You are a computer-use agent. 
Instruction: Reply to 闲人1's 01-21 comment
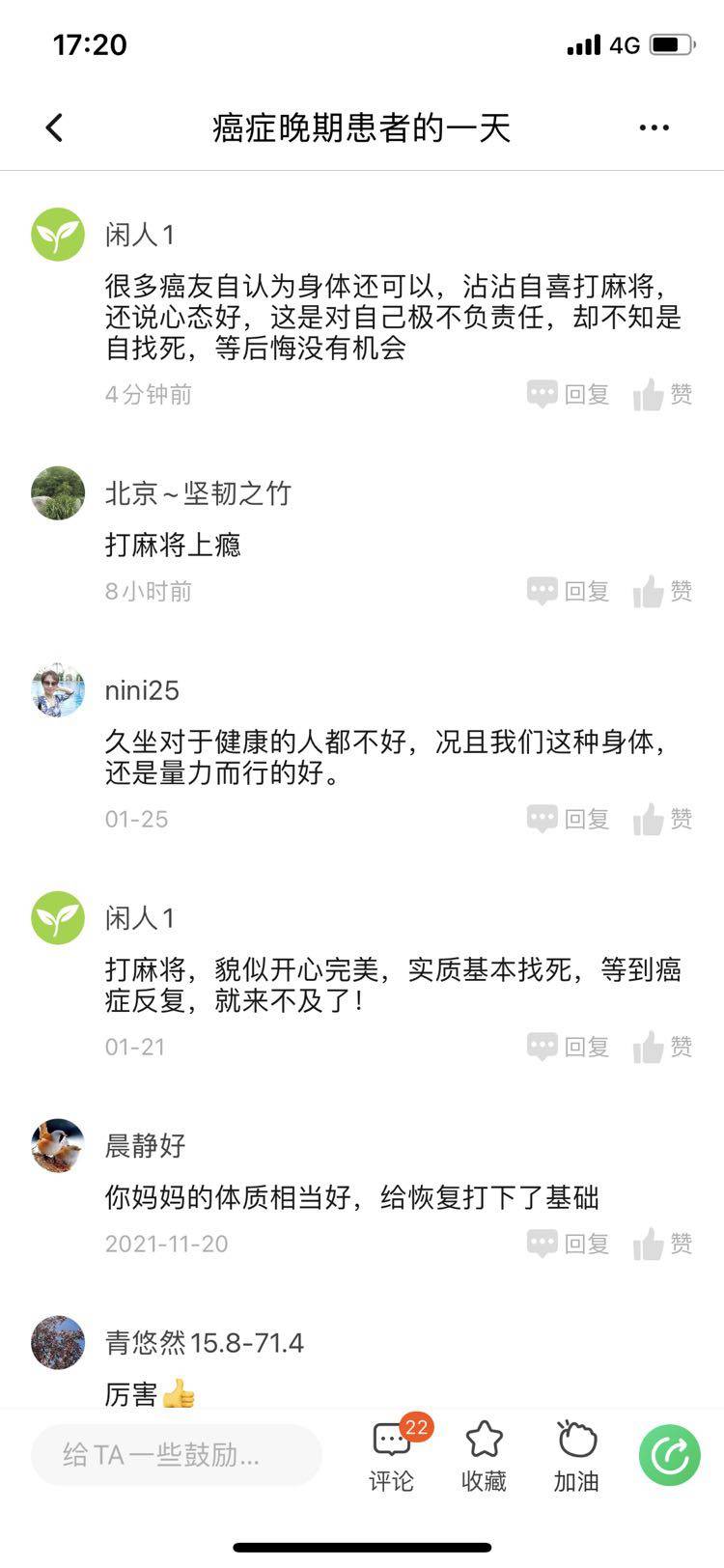569,1047
